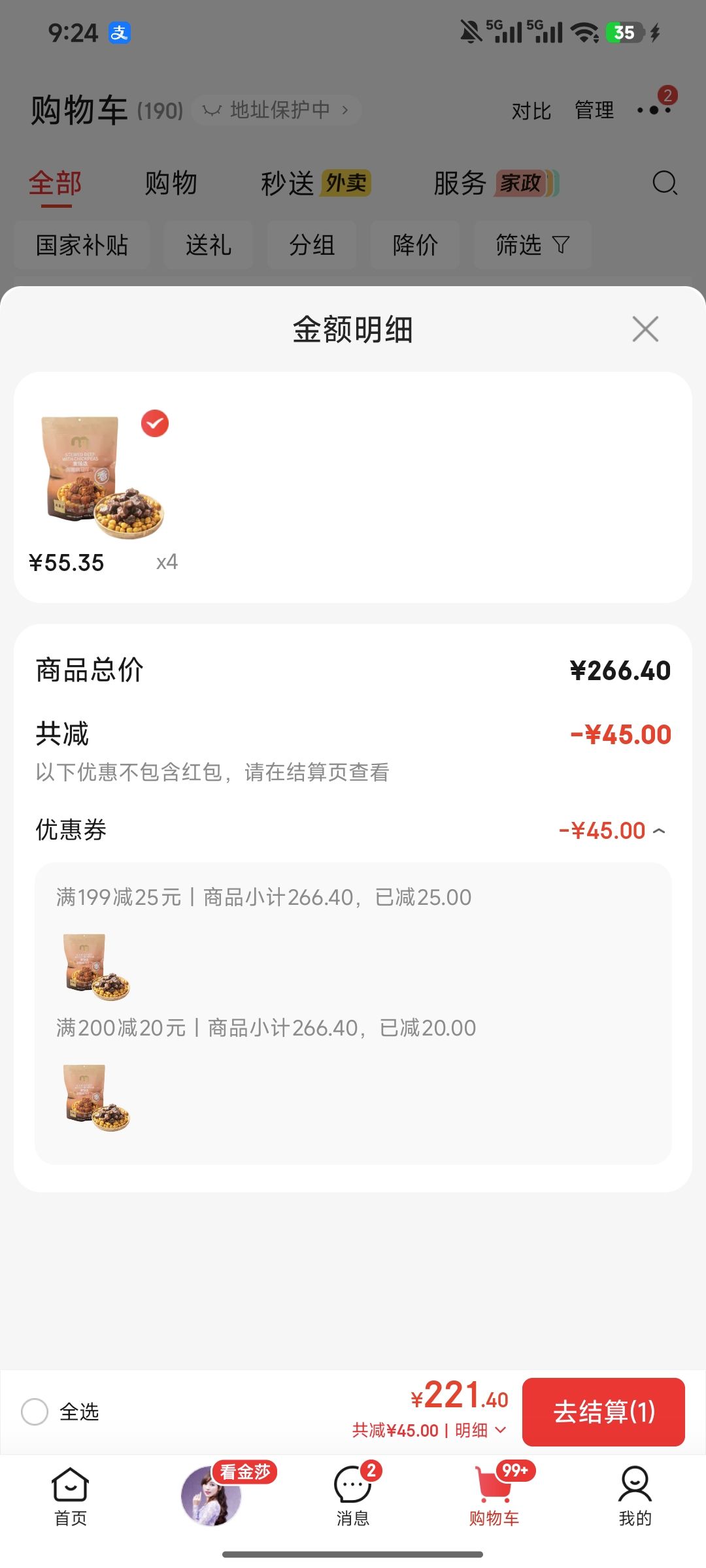
Task: Toggle the 全选 select-all radio
Action: pyautogui.click(x=35, y=1412)
